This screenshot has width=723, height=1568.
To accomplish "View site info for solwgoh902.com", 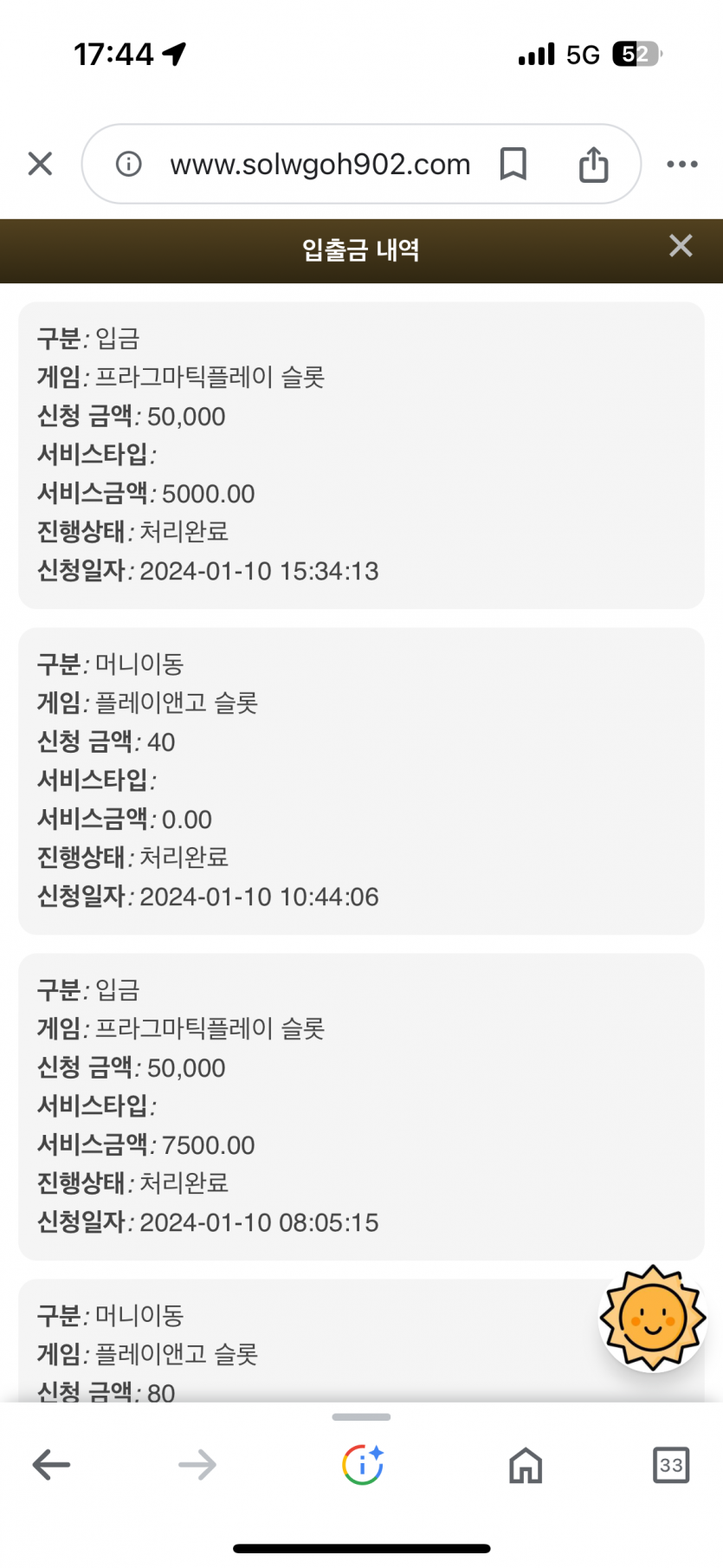I will click(x=129, y=164).
